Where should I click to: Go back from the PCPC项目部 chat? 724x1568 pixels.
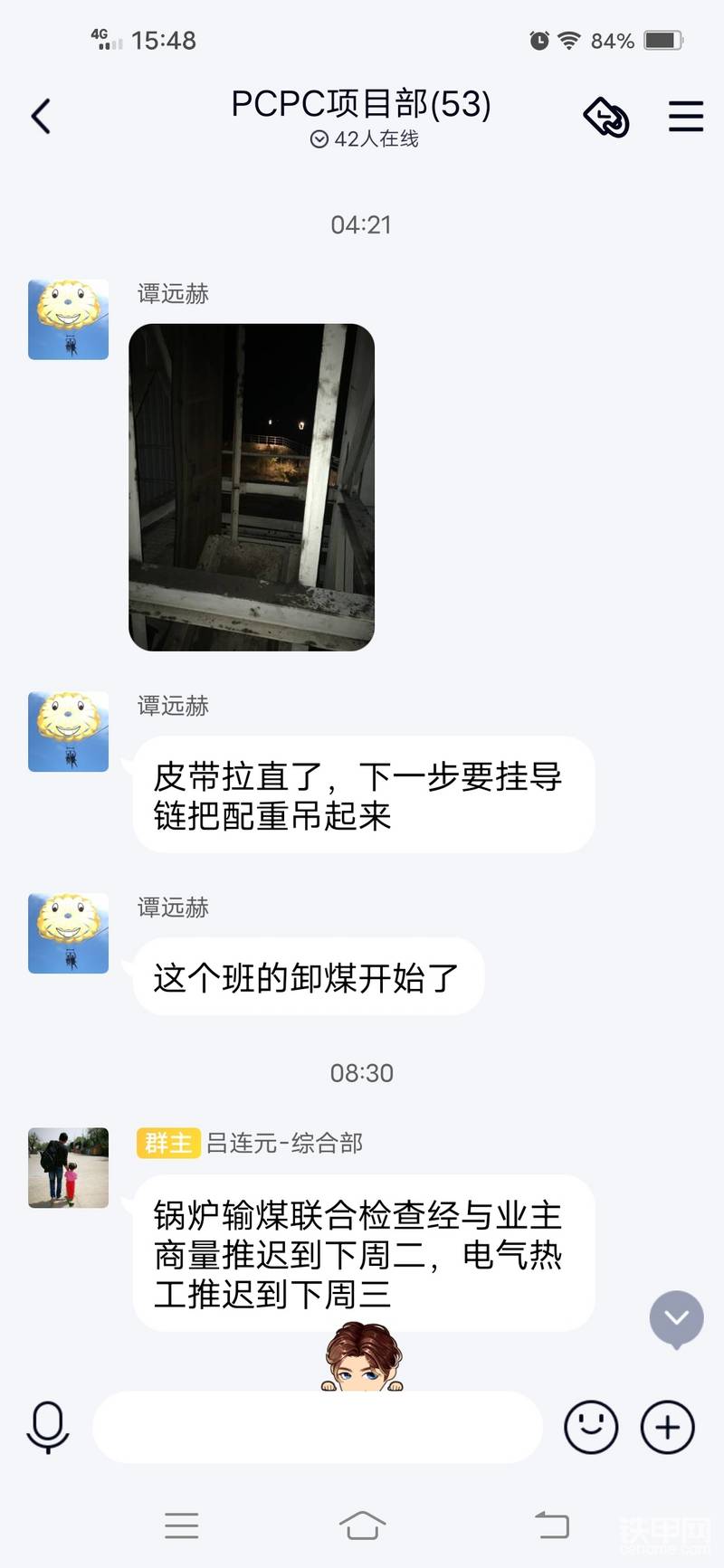click(41, 117)
